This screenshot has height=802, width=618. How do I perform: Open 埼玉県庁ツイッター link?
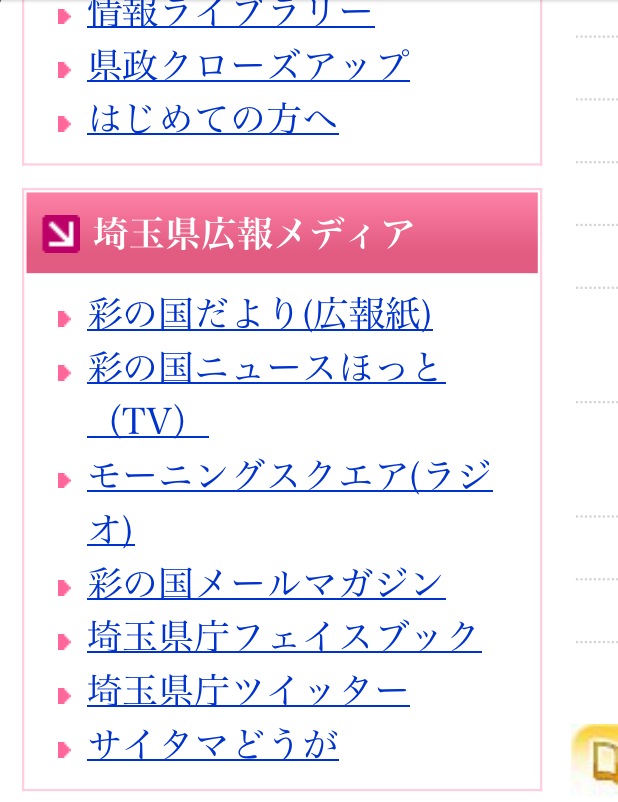[x=248, y=691]
